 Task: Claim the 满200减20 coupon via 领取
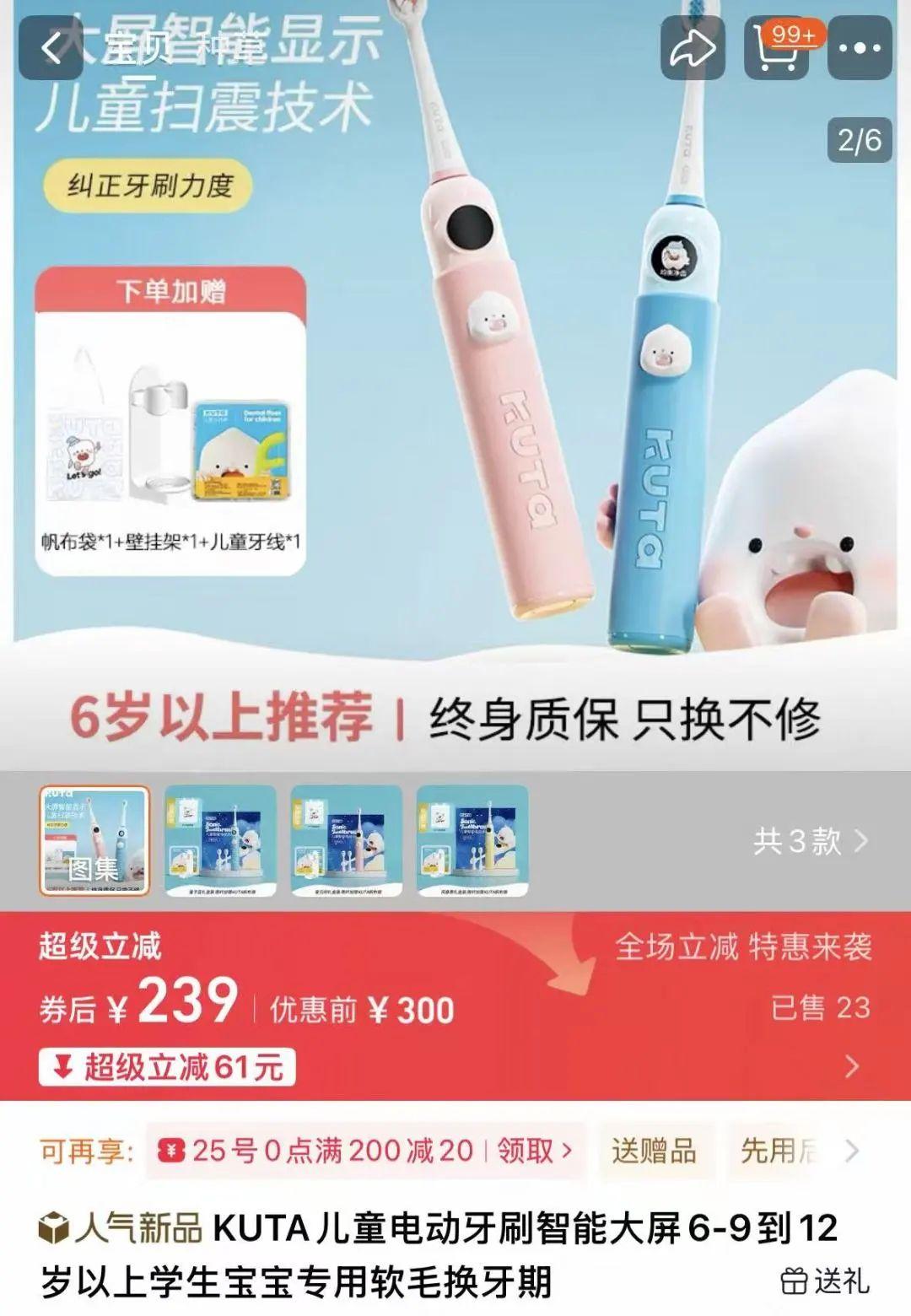click(x=533, y=1150)
